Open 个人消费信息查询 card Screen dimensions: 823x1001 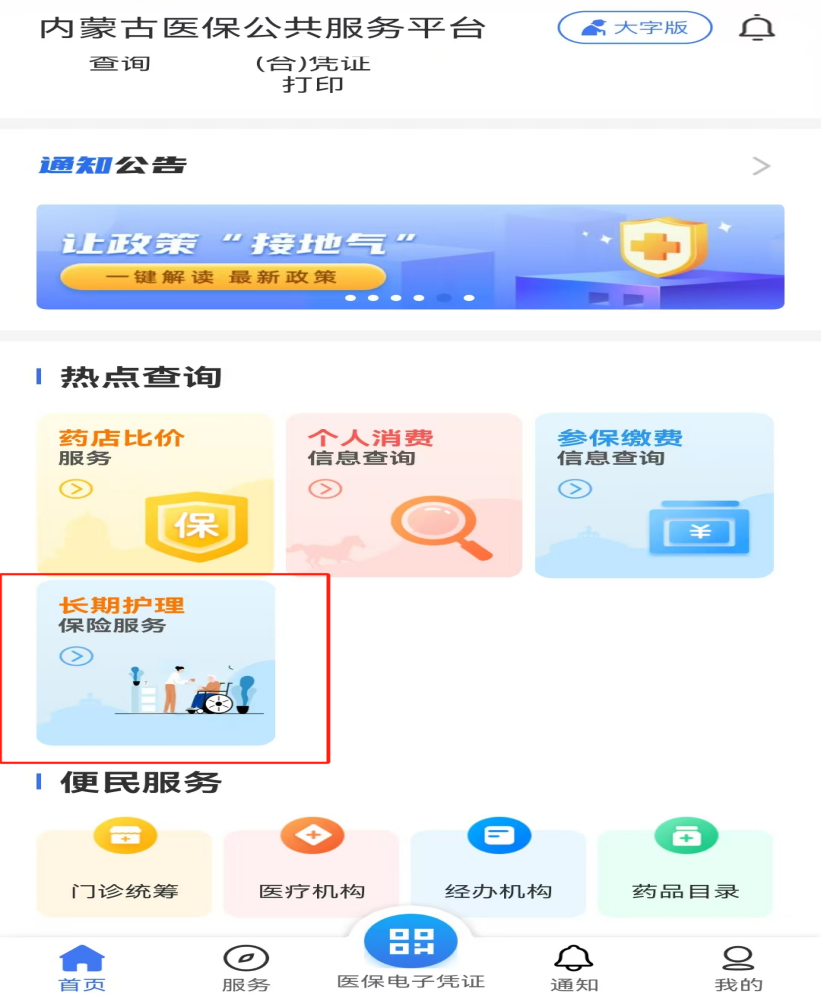click(x=404, y=495)
